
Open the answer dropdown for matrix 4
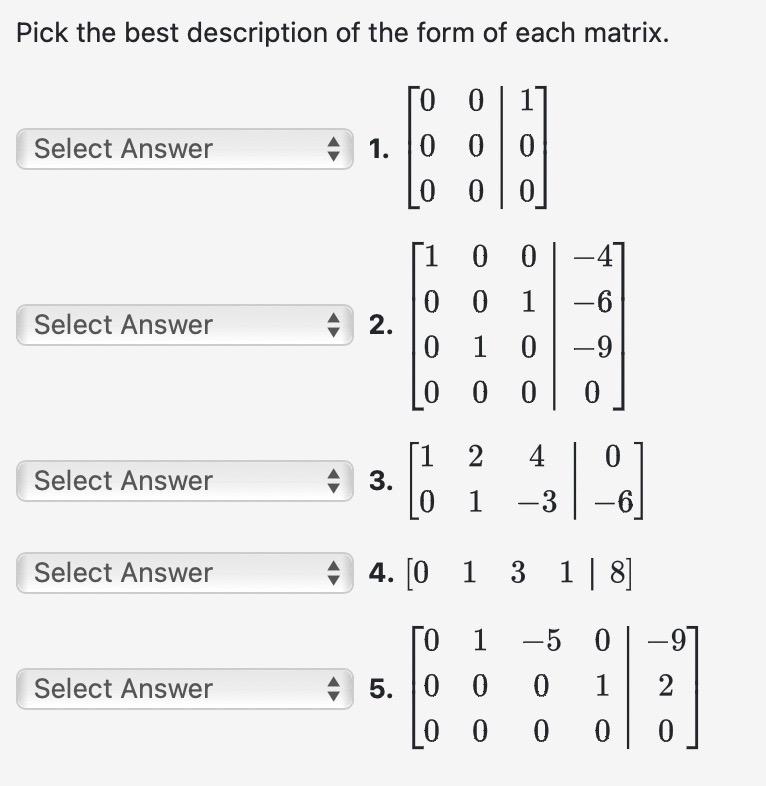point(184,573)
